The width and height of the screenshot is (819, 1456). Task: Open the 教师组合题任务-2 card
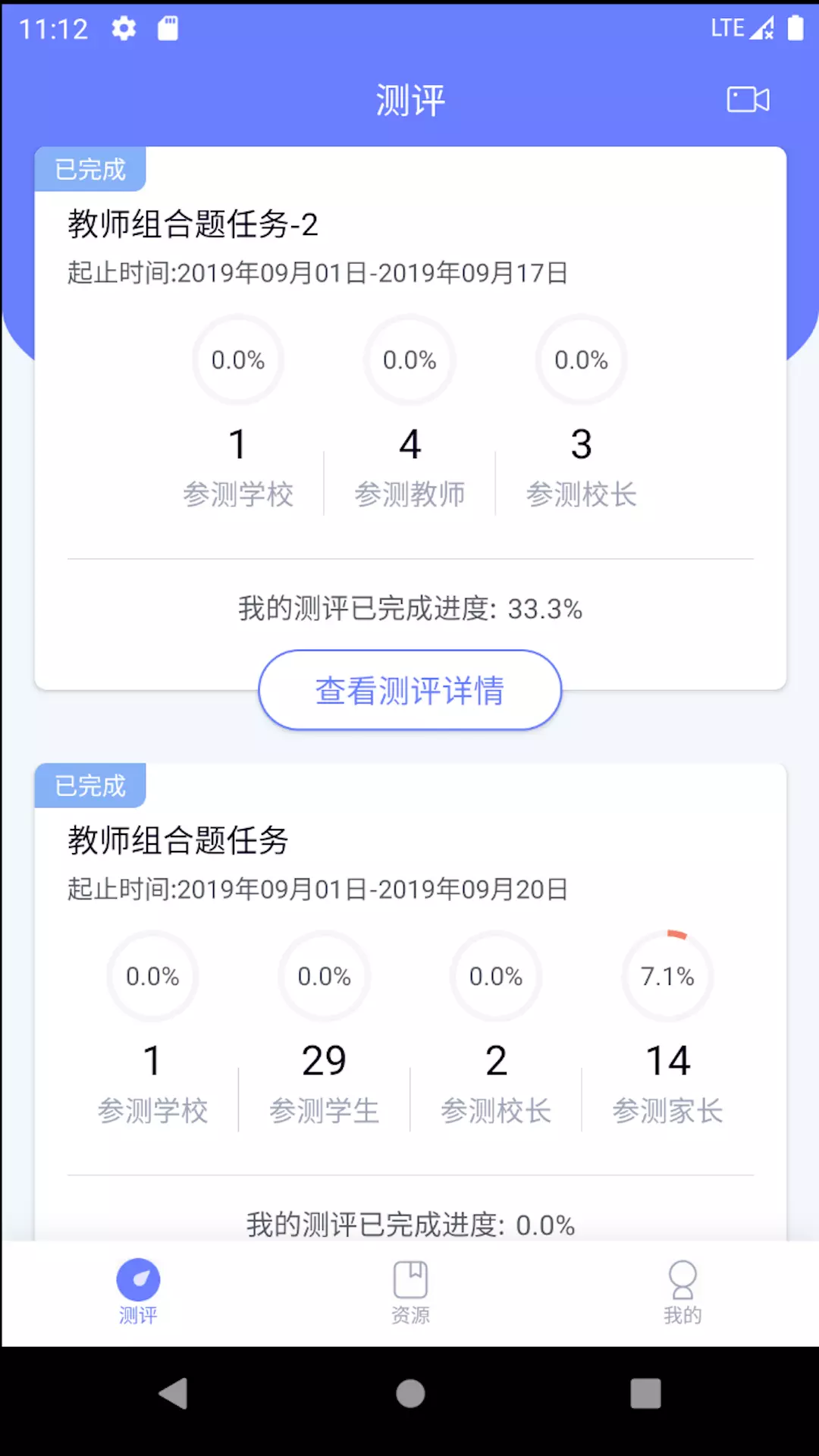pos(410,418)
